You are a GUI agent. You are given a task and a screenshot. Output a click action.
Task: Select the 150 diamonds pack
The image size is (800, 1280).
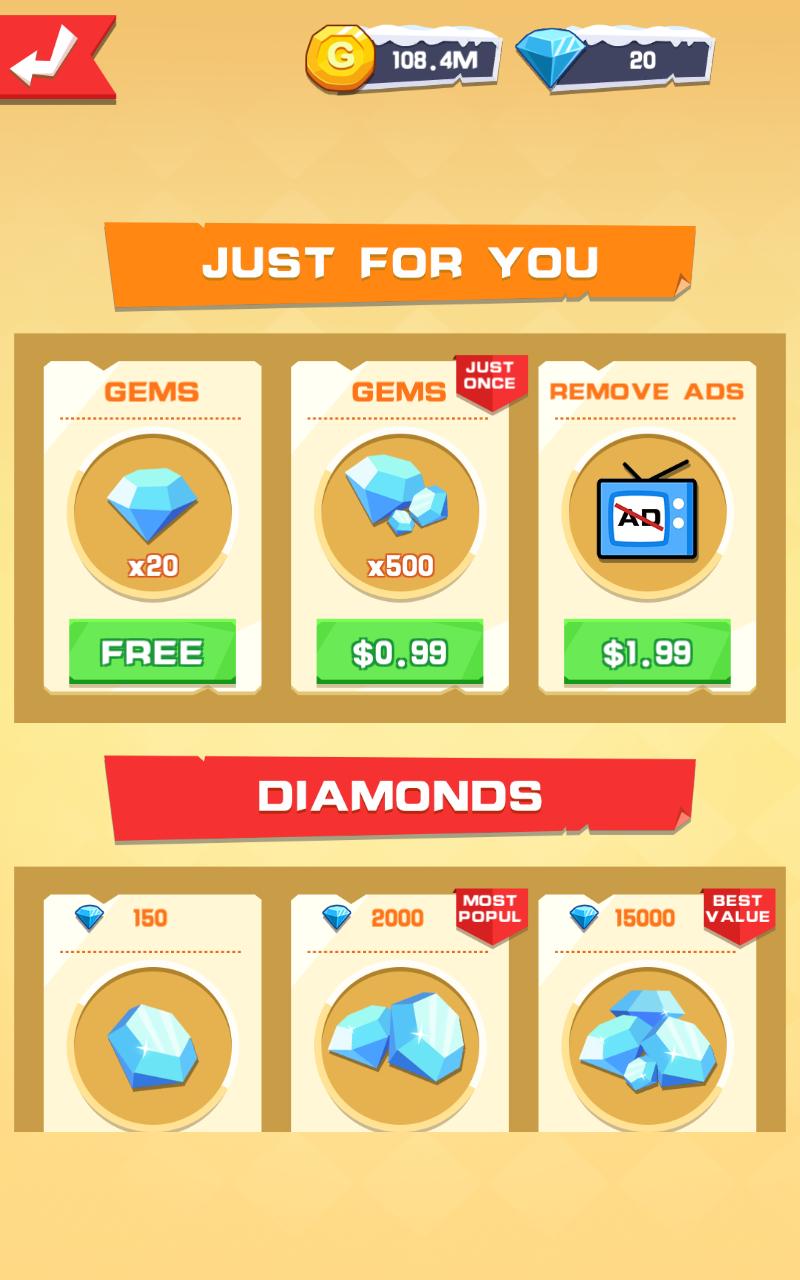pos(152,1040)
